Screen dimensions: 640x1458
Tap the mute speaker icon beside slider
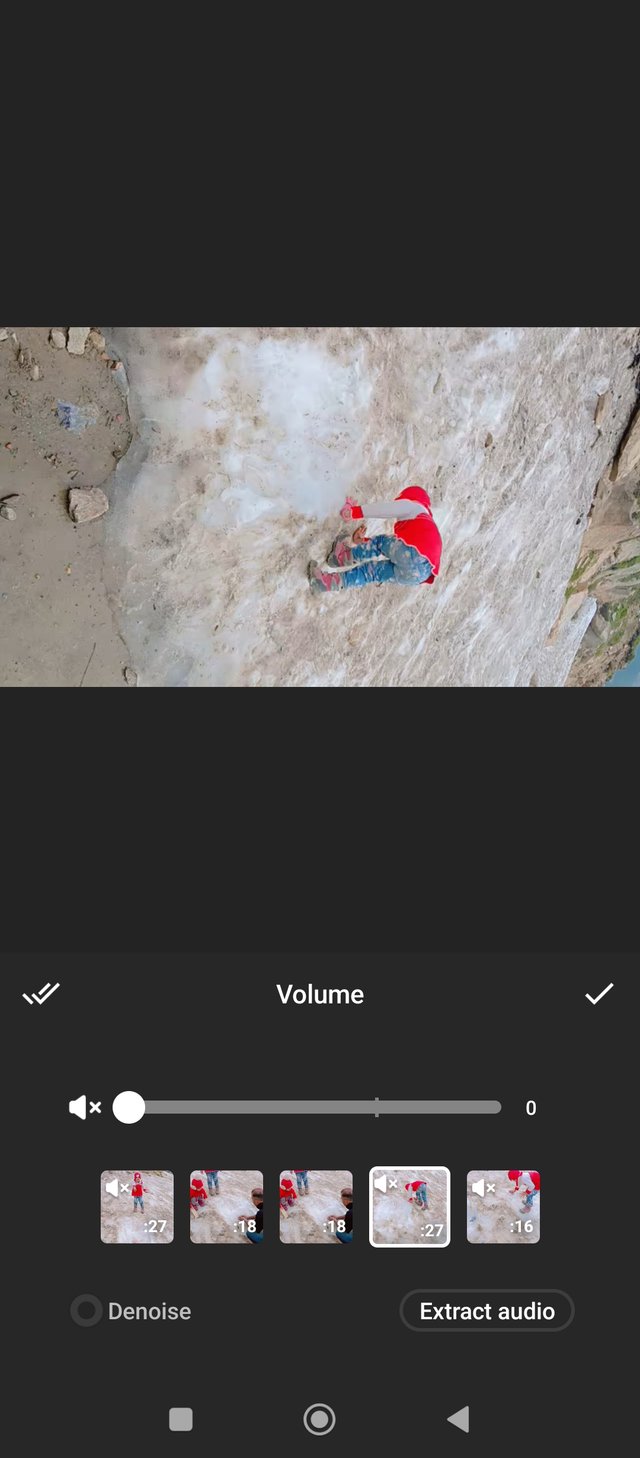85,1108
